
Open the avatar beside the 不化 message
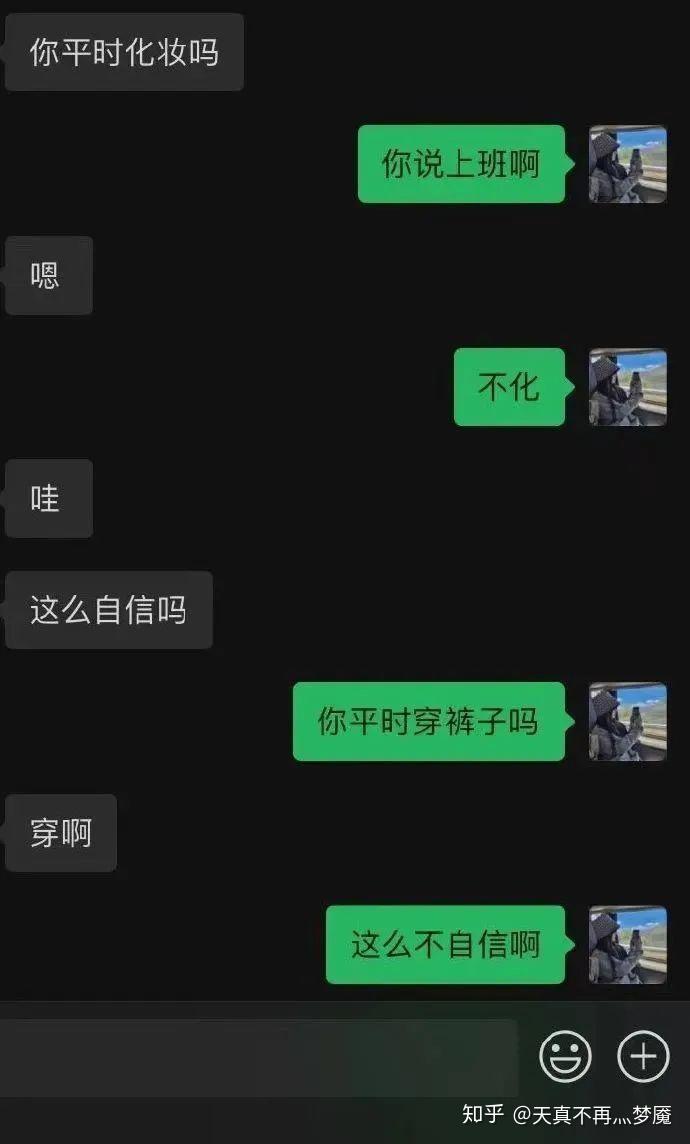(627, 387)
